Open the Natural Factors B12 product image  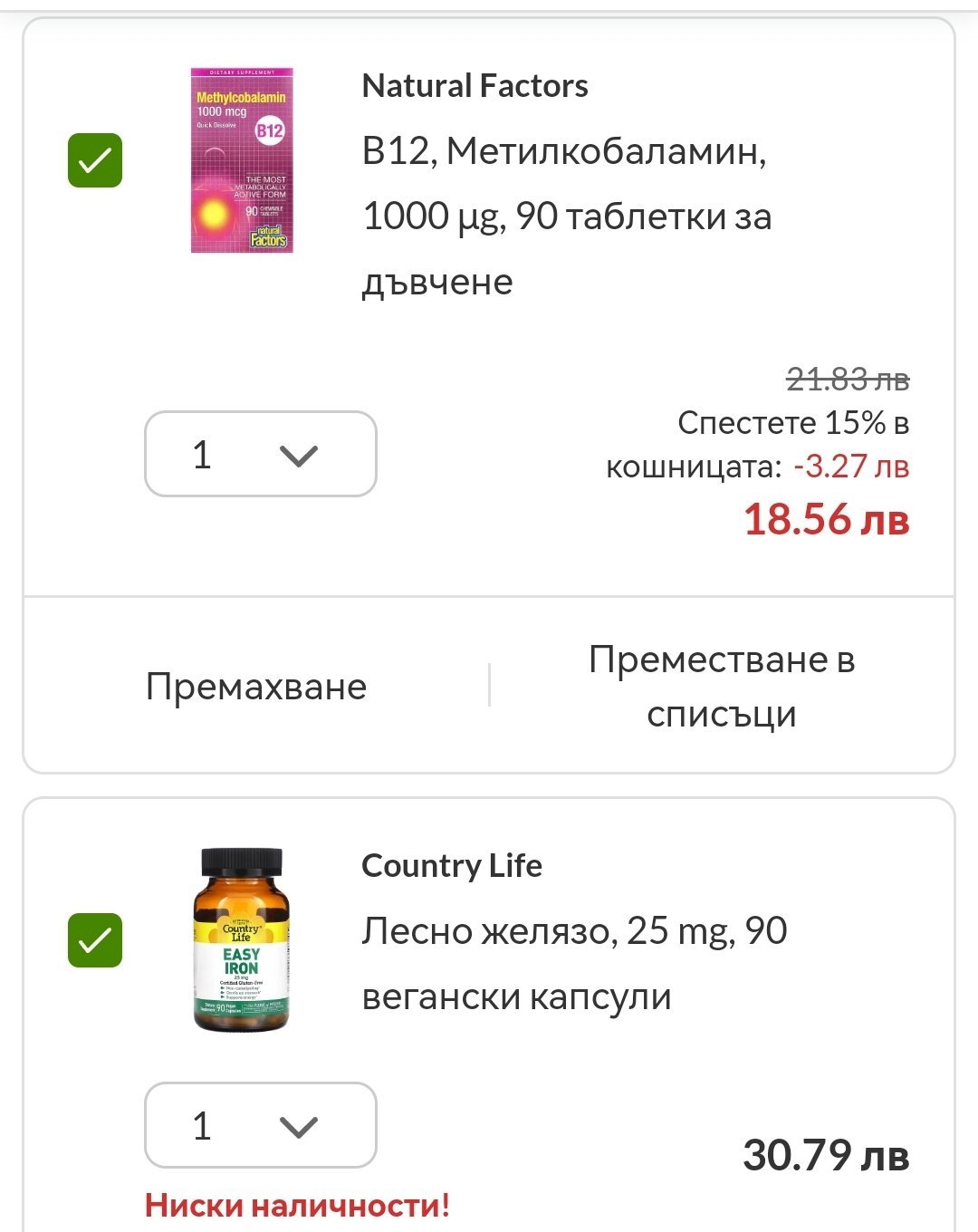coord(242,160)
